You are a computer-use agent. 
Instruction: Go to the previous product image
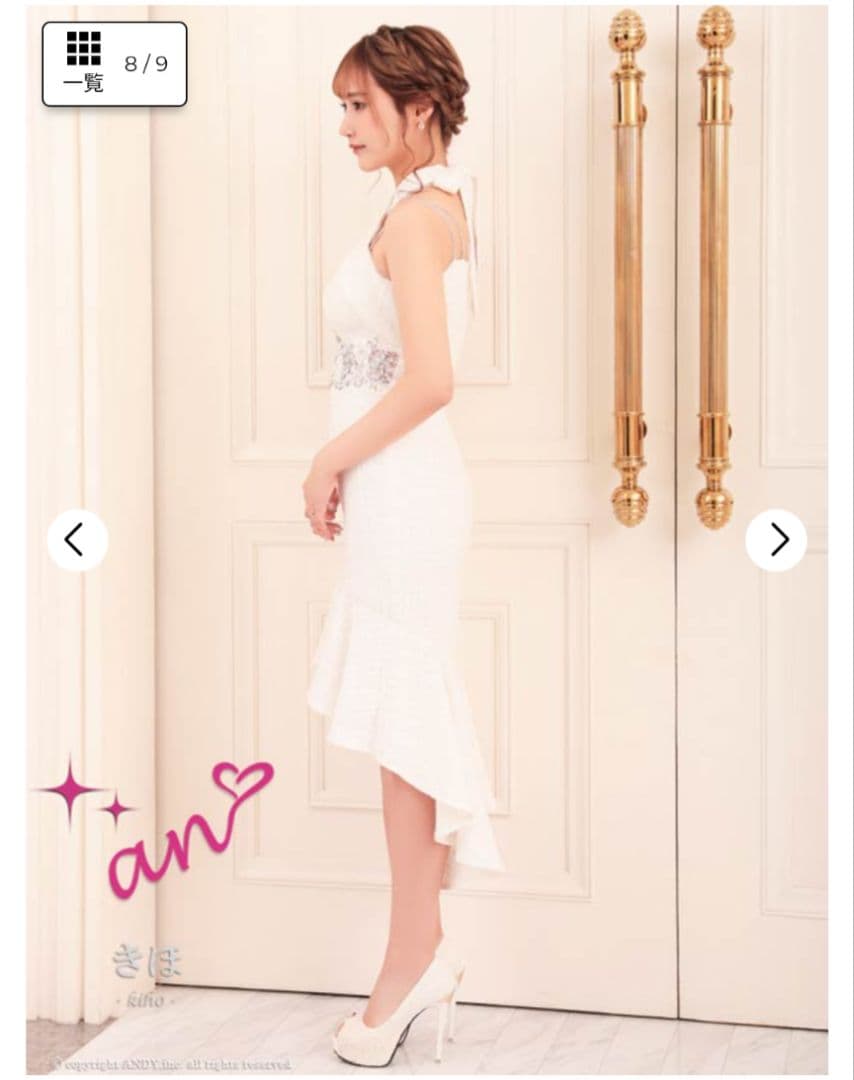tap(76, 540)
